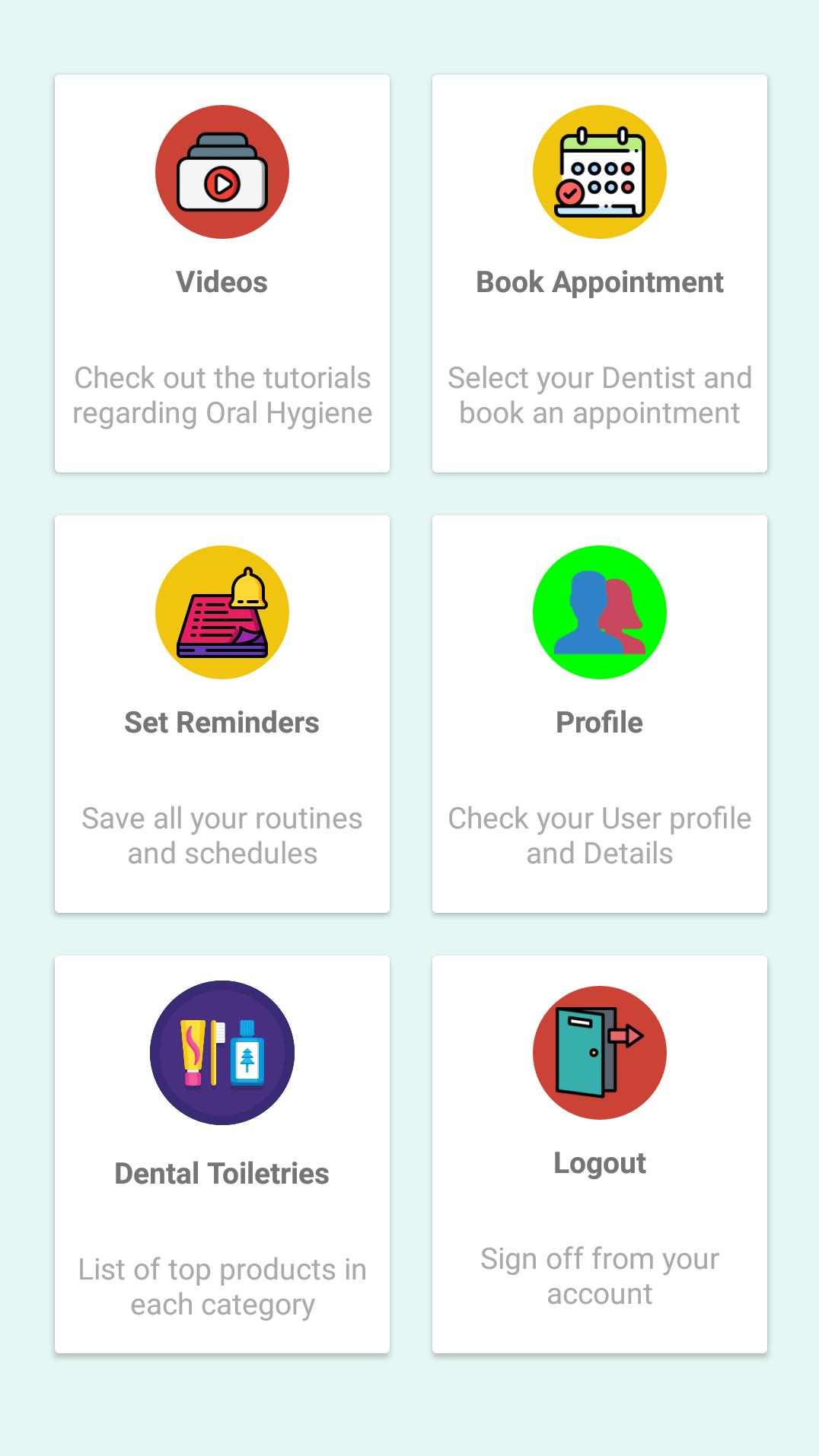The width and height of the screenshot is (819, 1456).
Task: Open the Book Appointment card
Action: pos(600,273)
